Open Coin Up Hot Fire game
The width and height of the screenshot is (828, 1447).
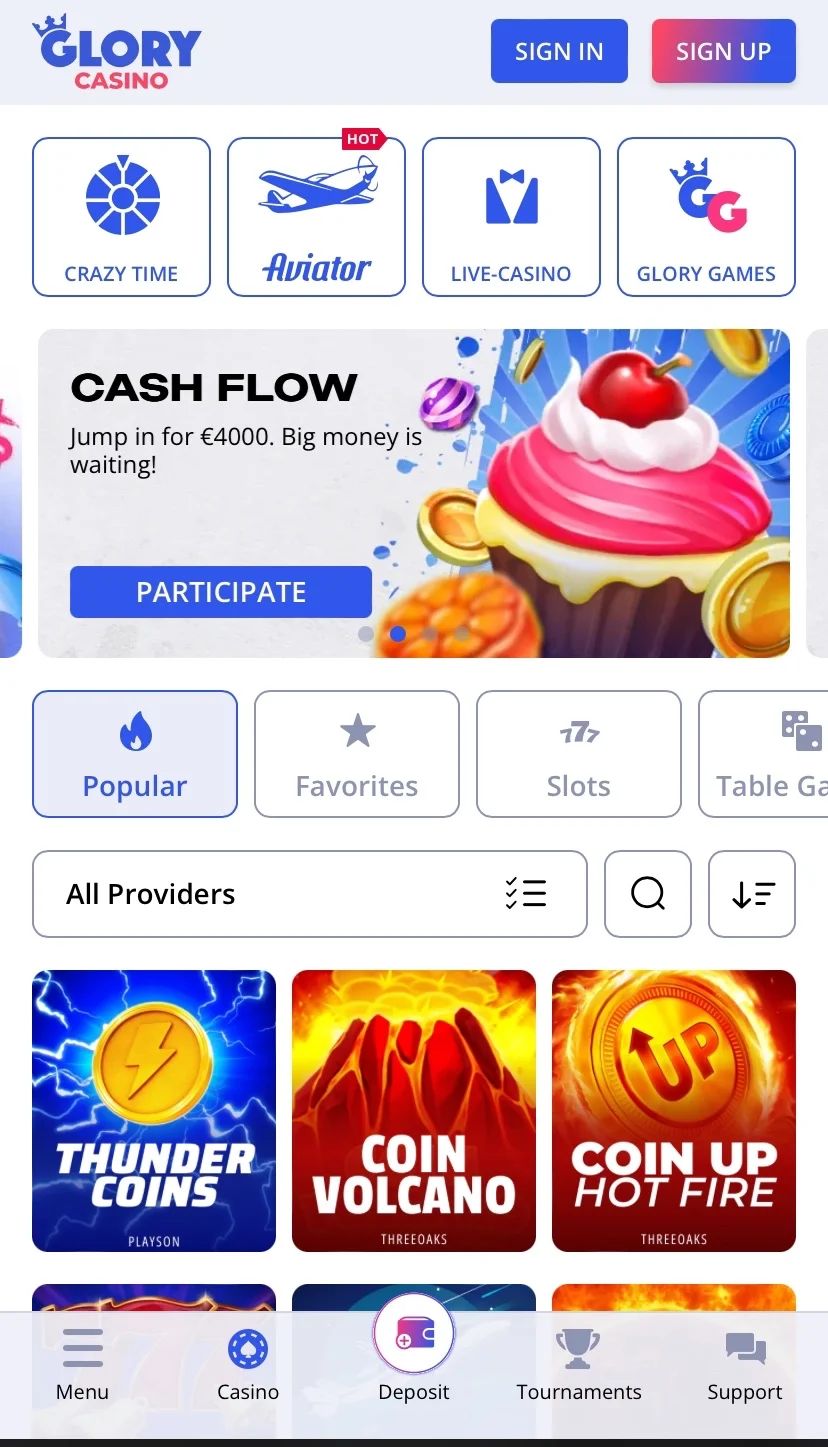click(674, 1110)
